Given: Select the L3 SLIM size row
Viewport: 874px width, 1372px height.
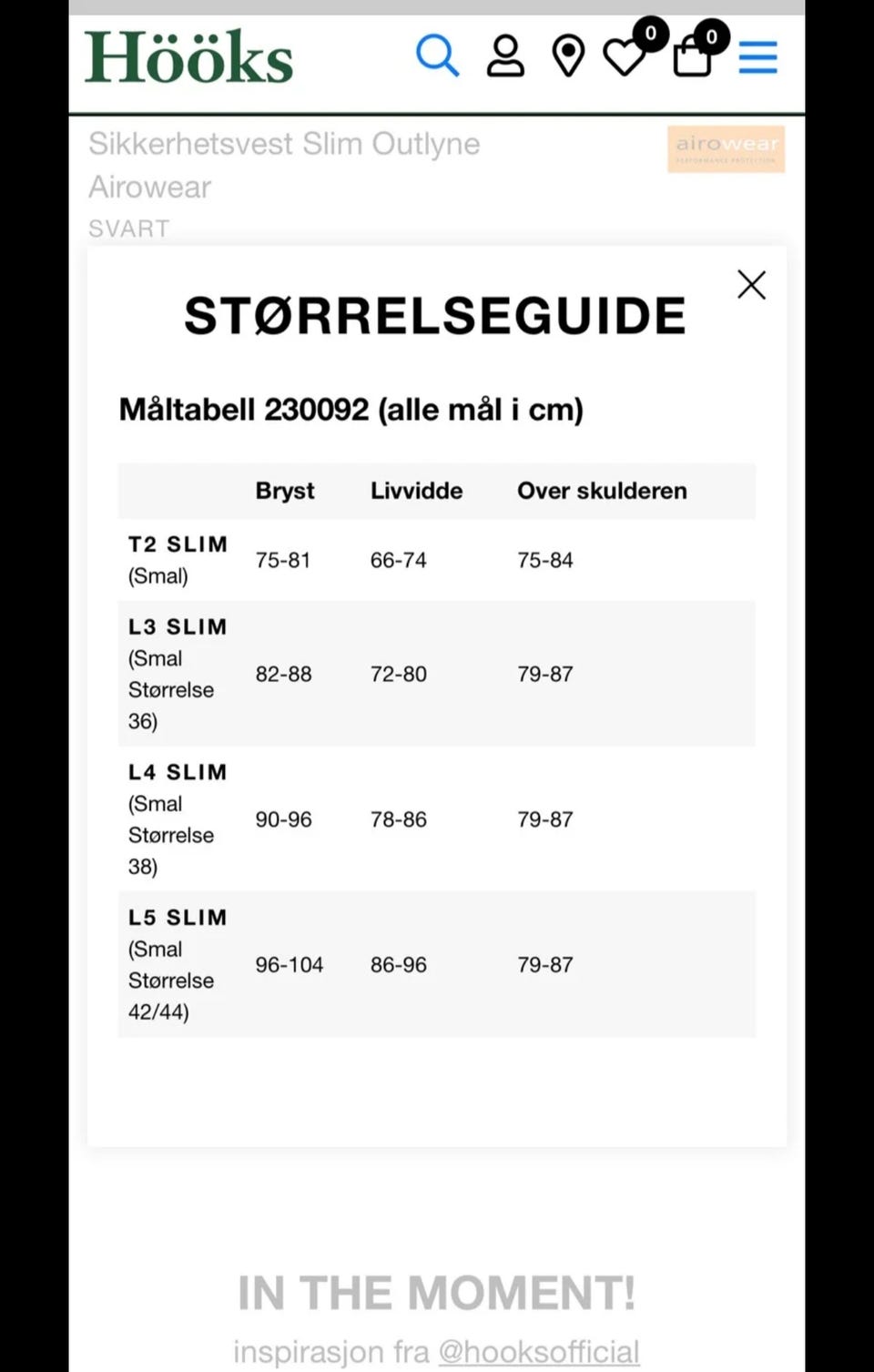Looking at the screenshot, I should tap(437, 674).
